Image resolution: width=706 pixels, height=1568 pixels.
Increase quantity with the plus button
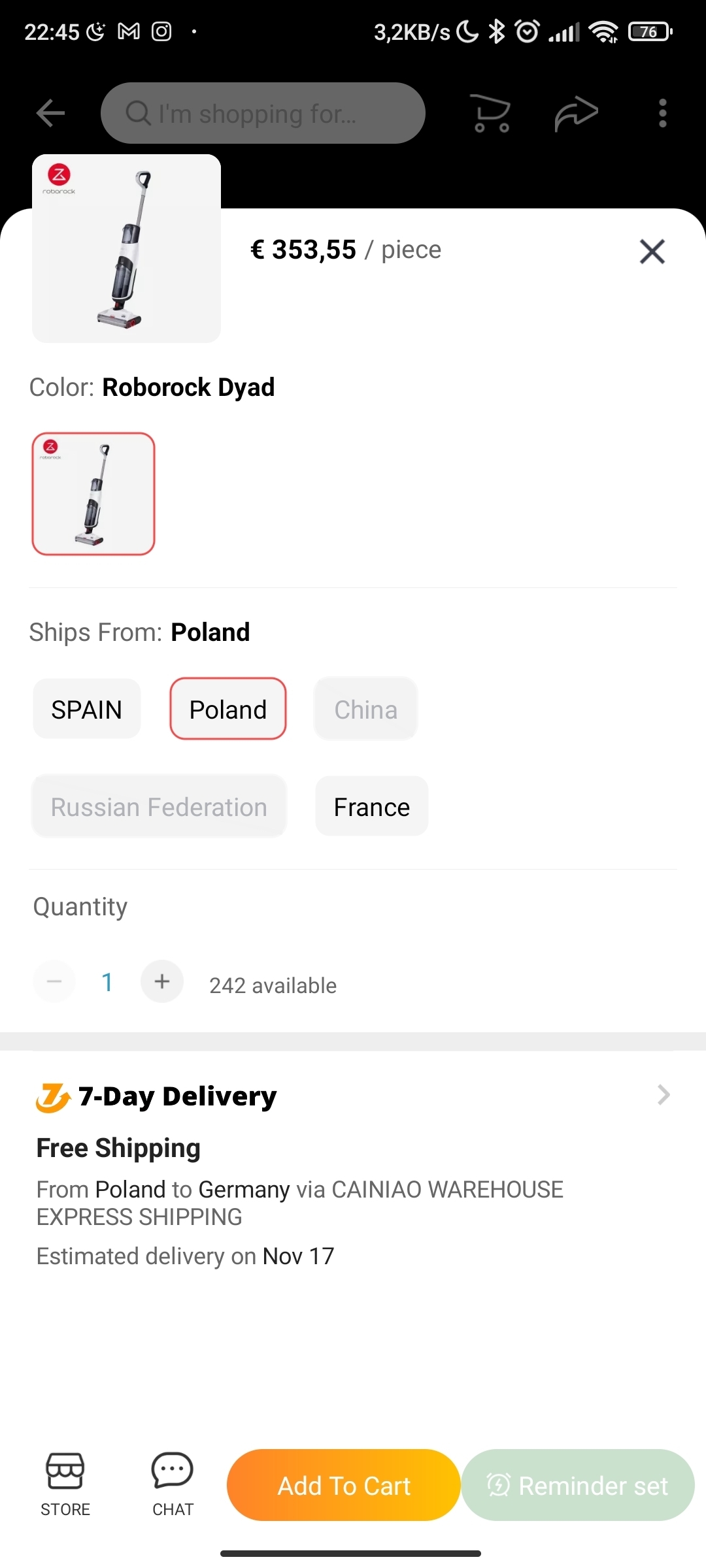162,981
